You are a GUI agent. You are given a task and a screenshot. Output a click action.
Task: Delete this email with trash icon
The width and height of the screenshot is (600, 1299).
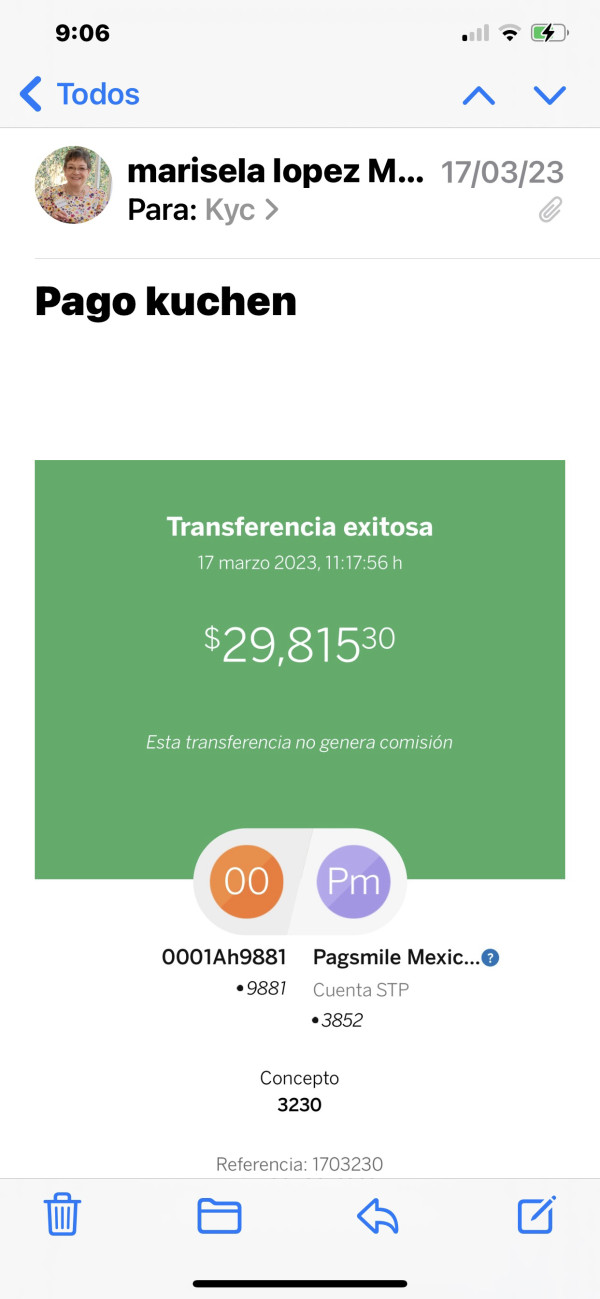[x=62, y=1216]
